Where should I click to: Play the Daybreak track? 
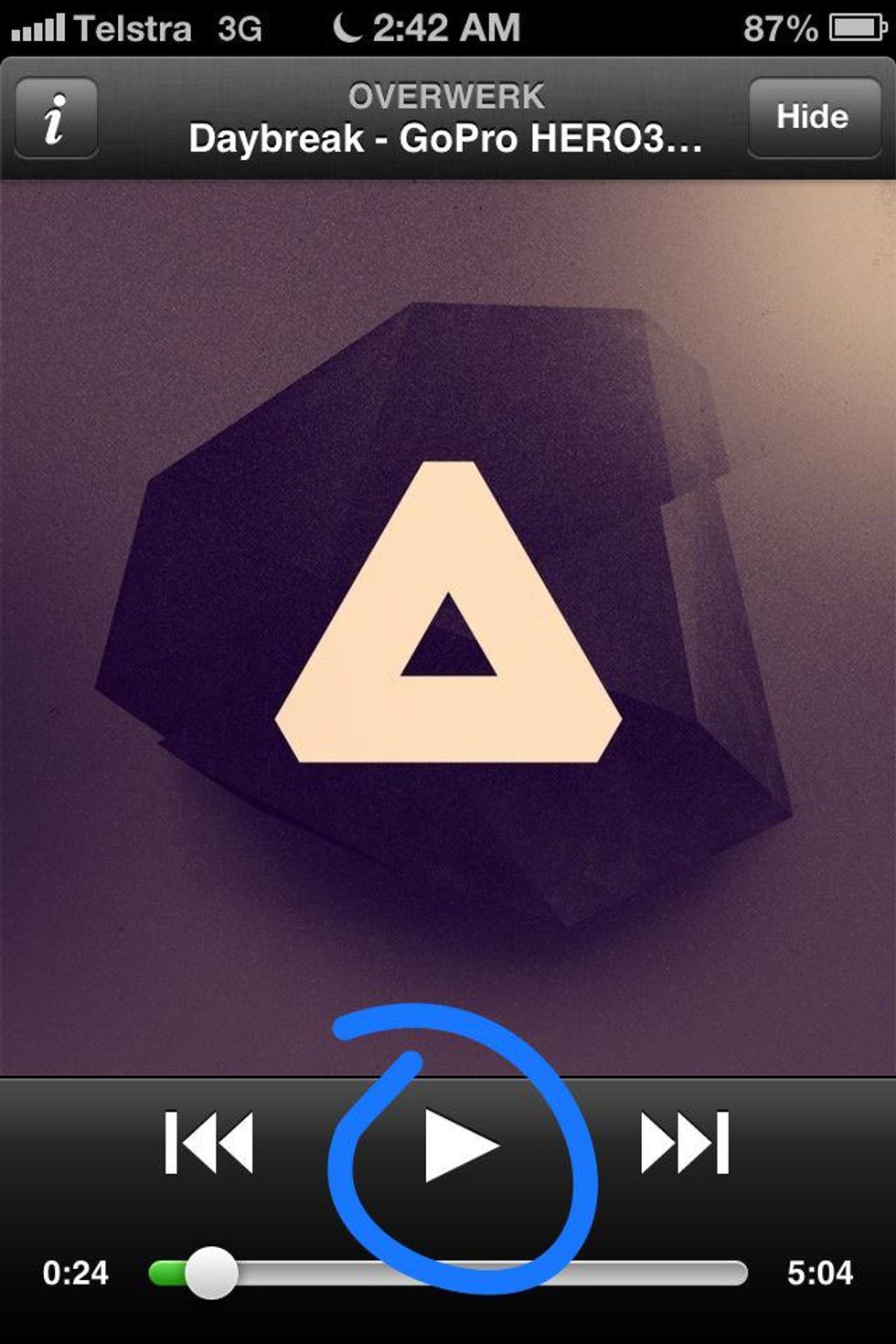coord(460,1145)
